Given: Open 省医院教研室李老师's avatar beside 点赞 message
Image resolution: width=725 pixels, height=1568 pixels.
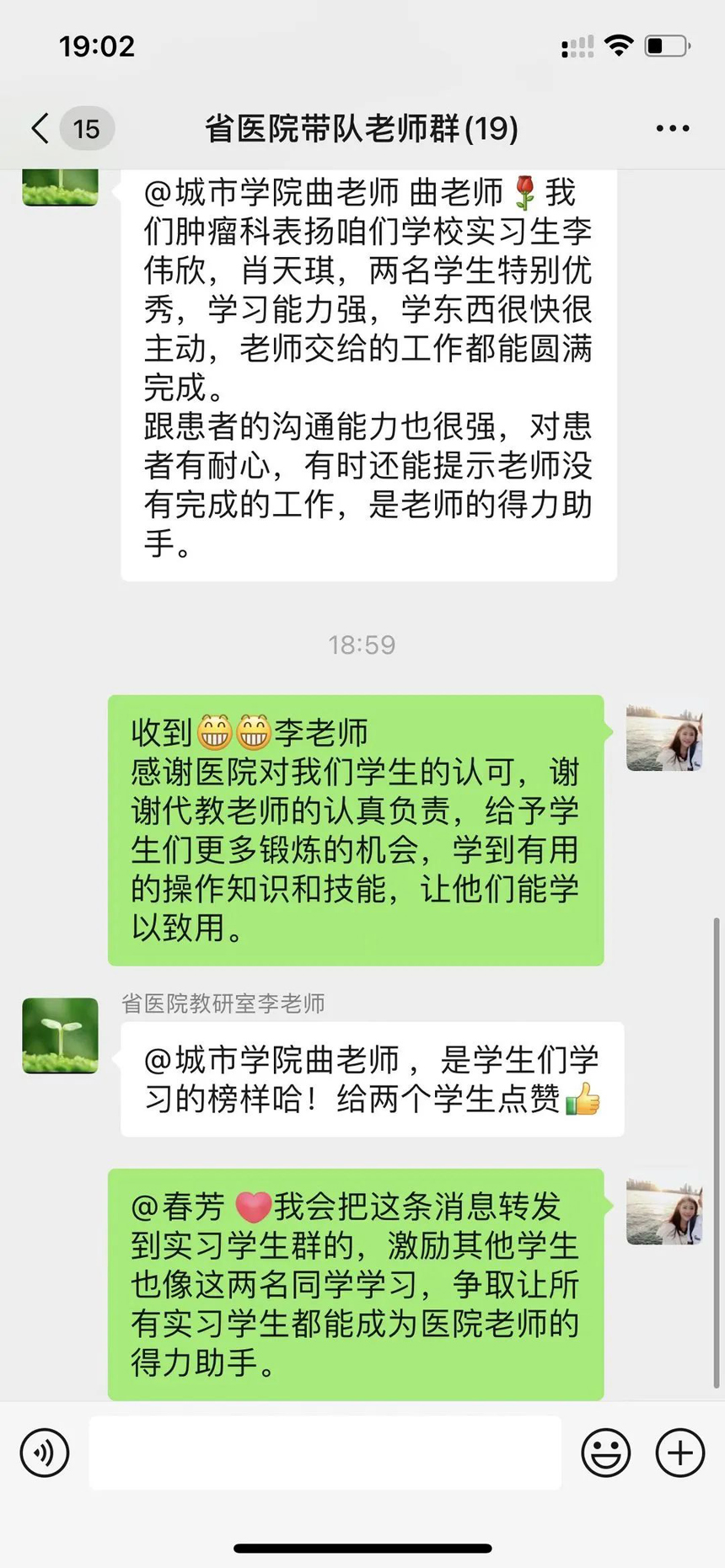Looking at the screenshot, I should click(x=60, y=1036).
